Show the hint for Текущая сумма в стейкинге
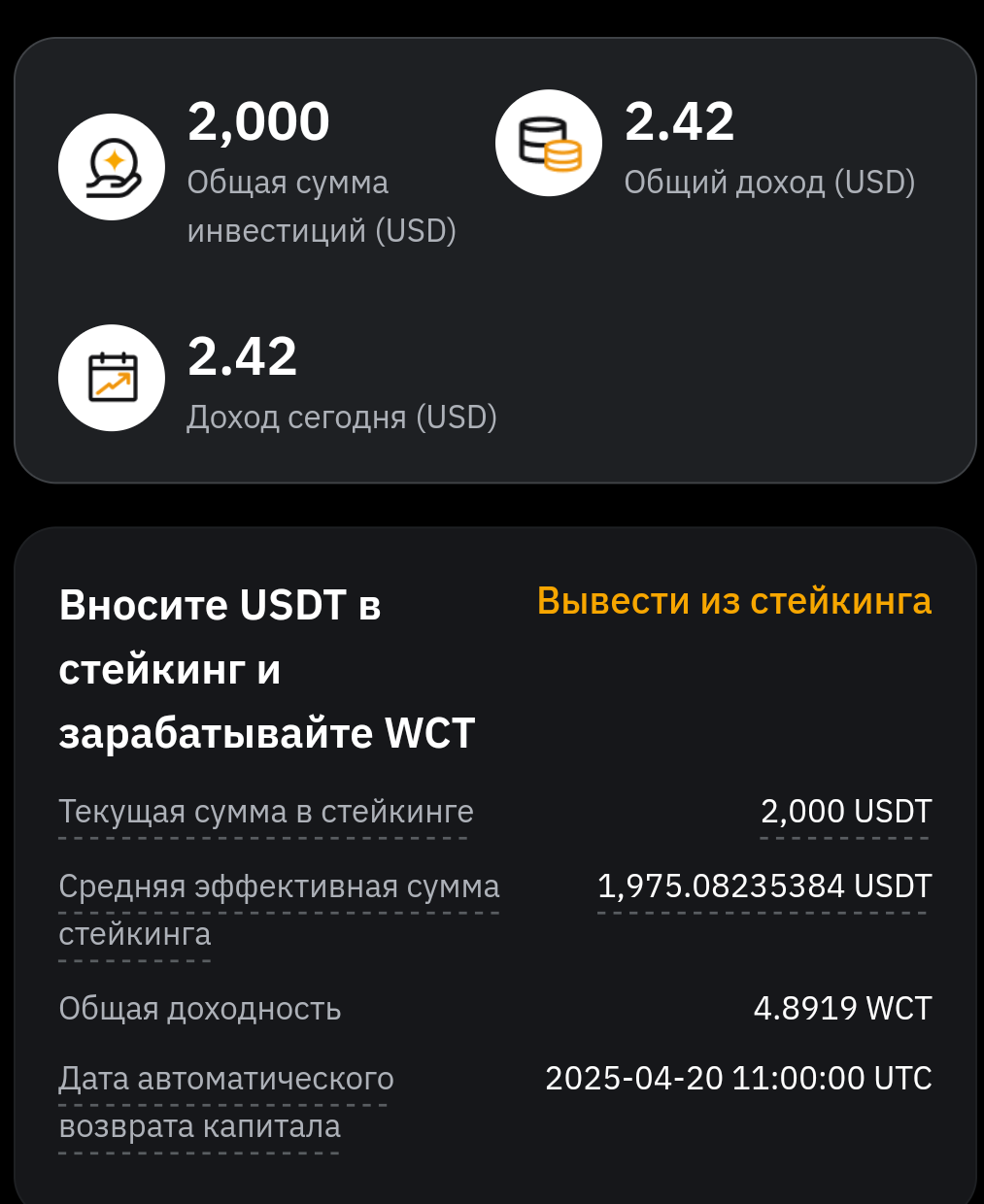 (265, 812)
